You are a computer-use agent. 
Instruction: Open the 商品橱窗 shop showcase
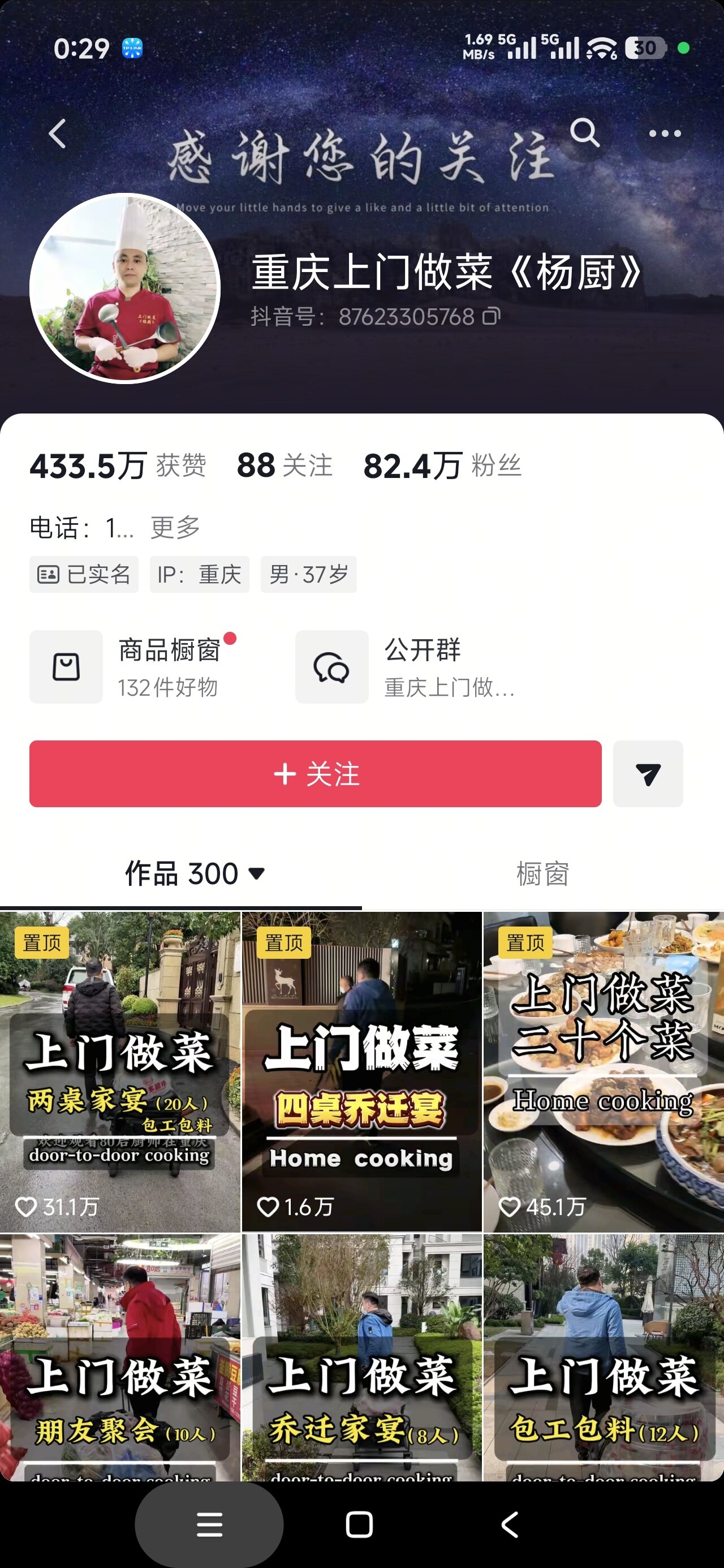click(x=134, y=667)
